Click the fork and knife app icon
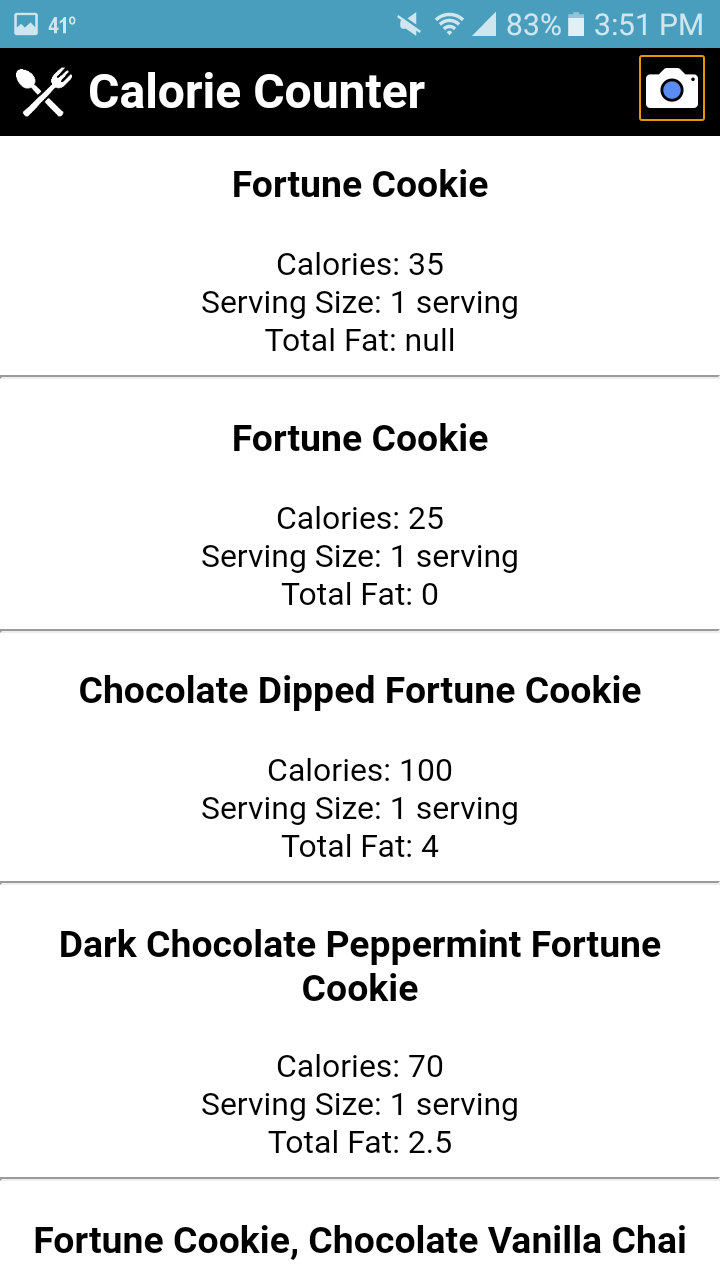720x1280 pixels. tap(42, 90)
